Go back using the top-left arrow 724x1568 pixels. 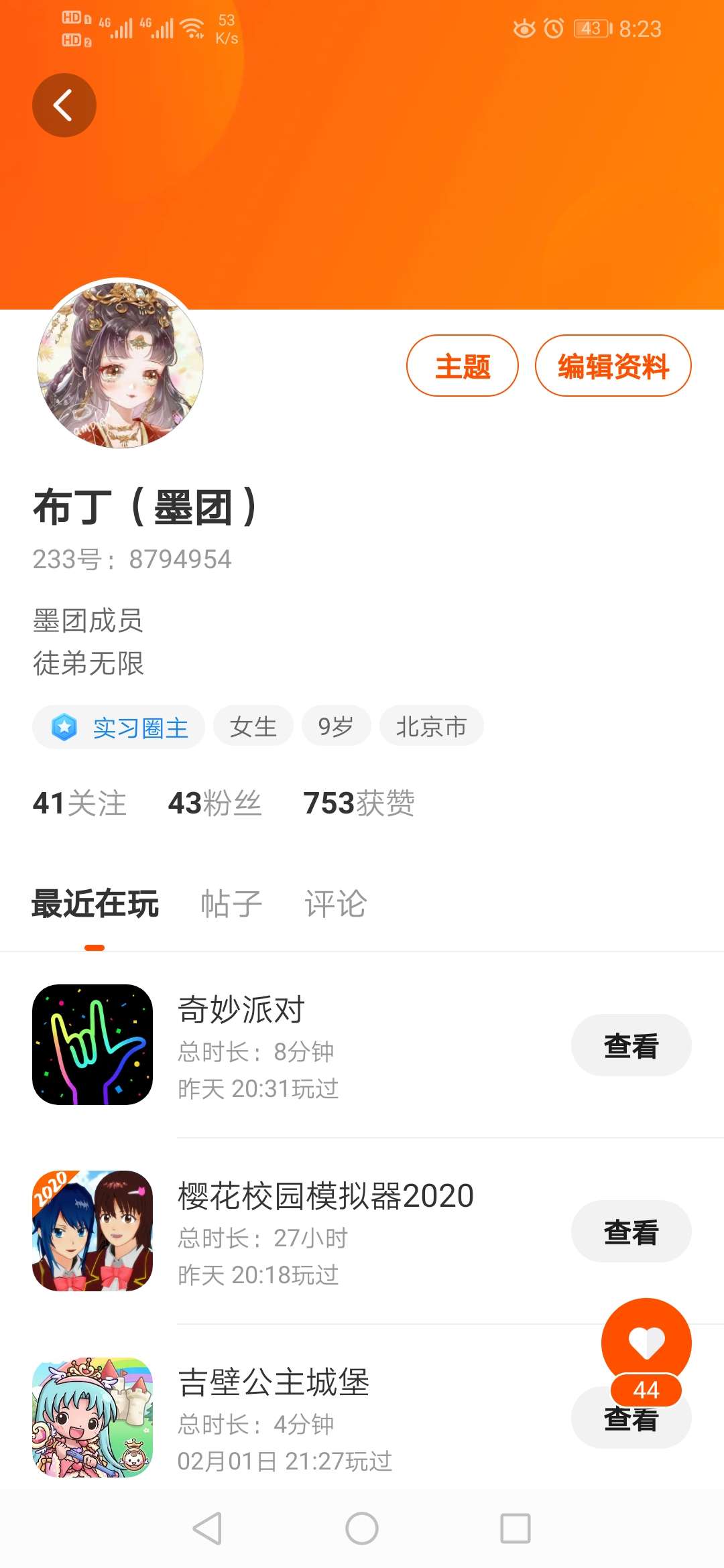point(64,105)
